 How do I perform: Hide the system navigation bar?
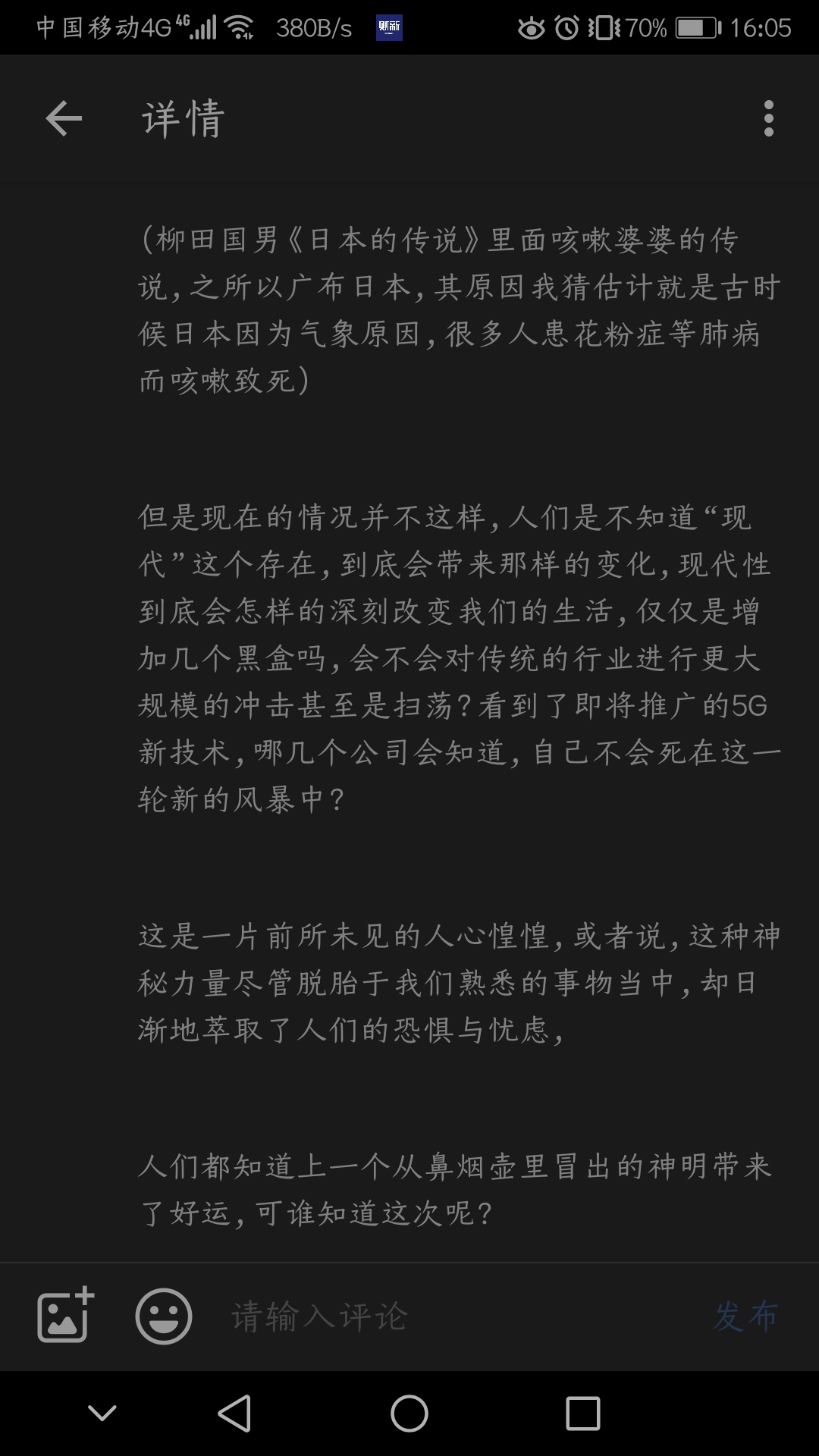102,1413
